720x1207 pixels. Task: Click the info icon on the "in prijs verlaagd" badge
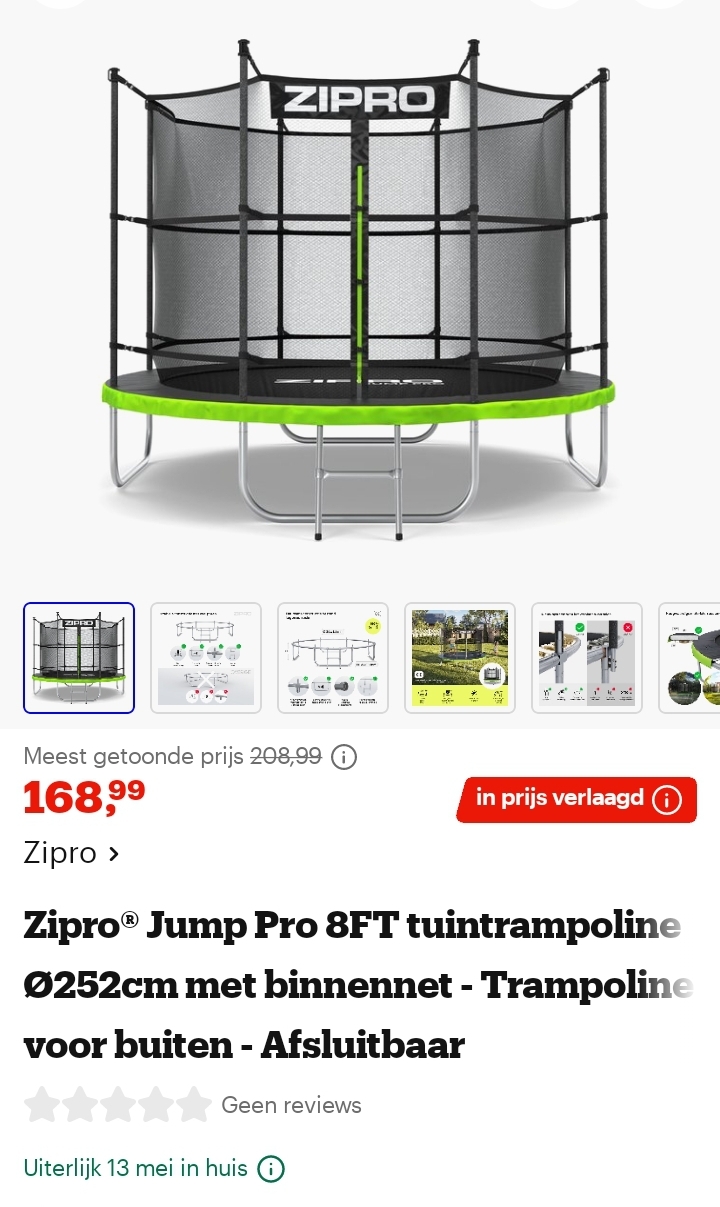click(x=666, y=799)
